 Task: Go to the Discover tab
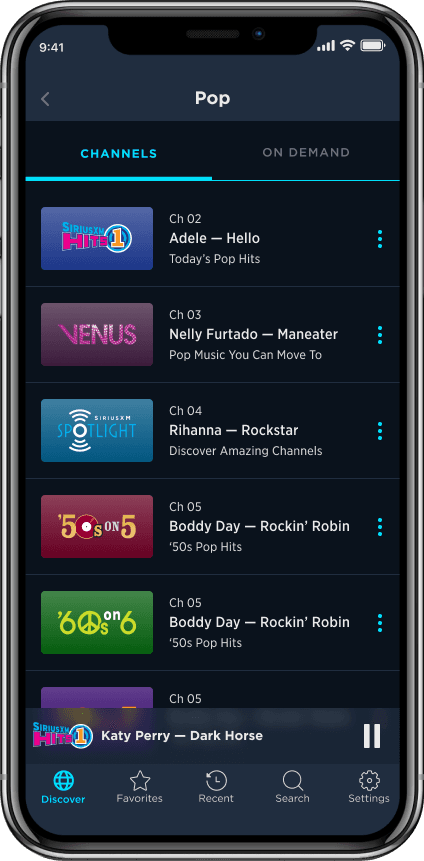tap(63, 787)
